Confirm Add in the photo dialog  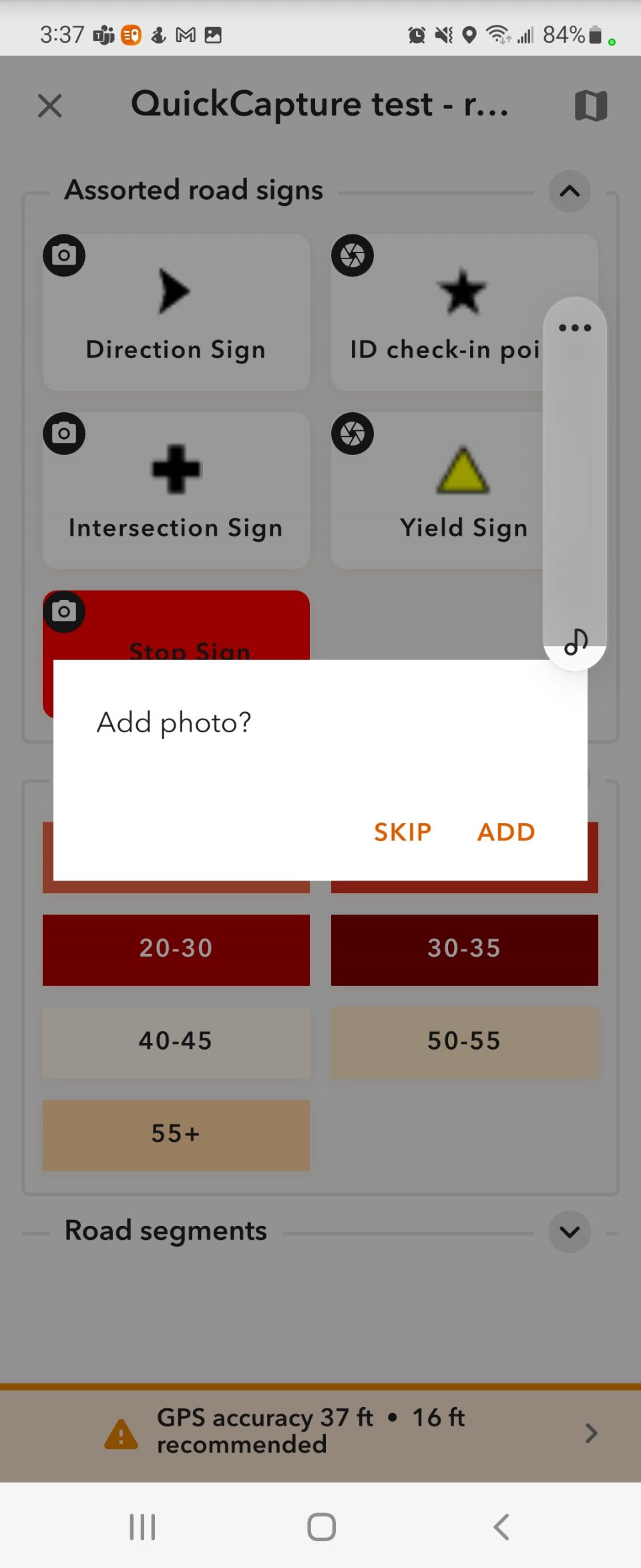pos(505,832)
